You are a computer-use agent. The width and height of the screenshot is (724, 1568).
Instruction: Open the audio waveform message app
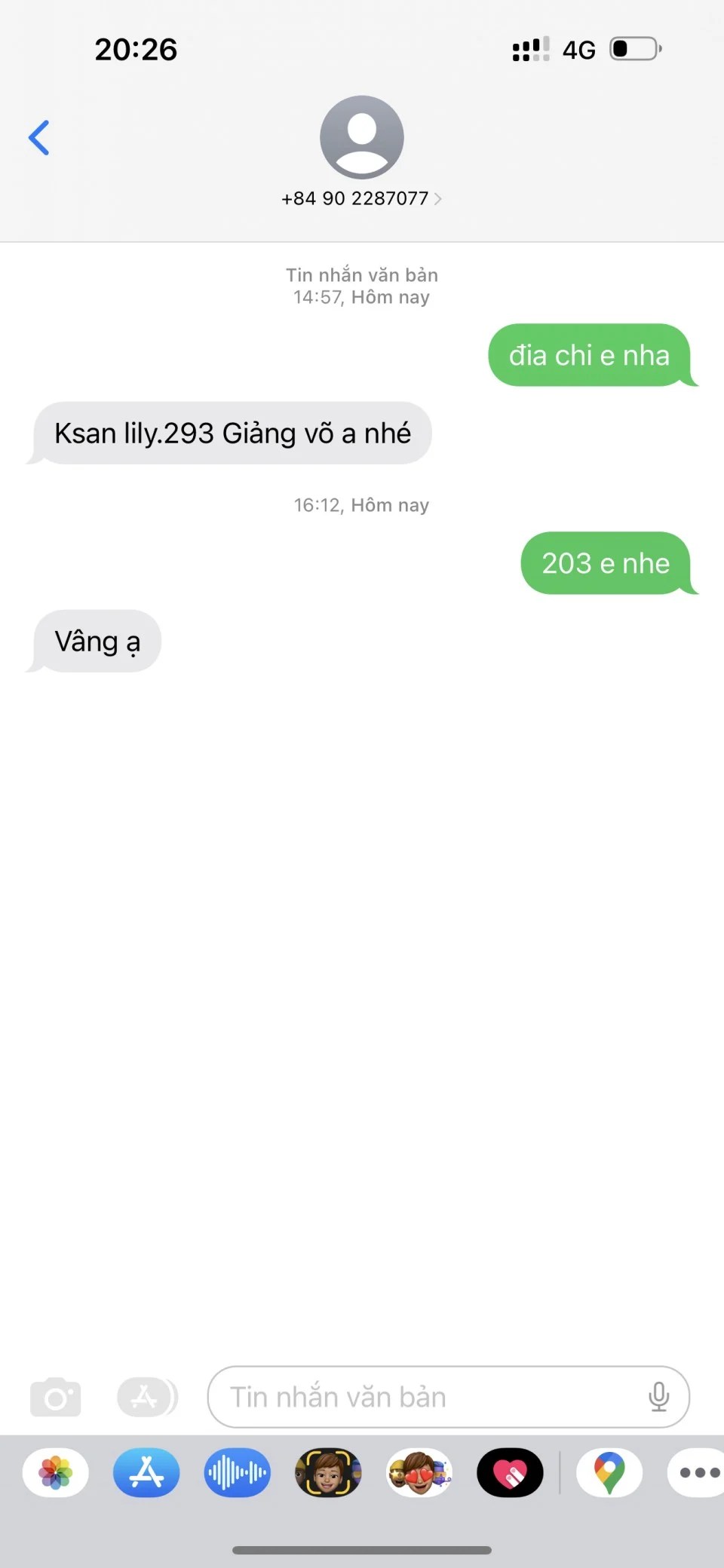click(237, 1472)
